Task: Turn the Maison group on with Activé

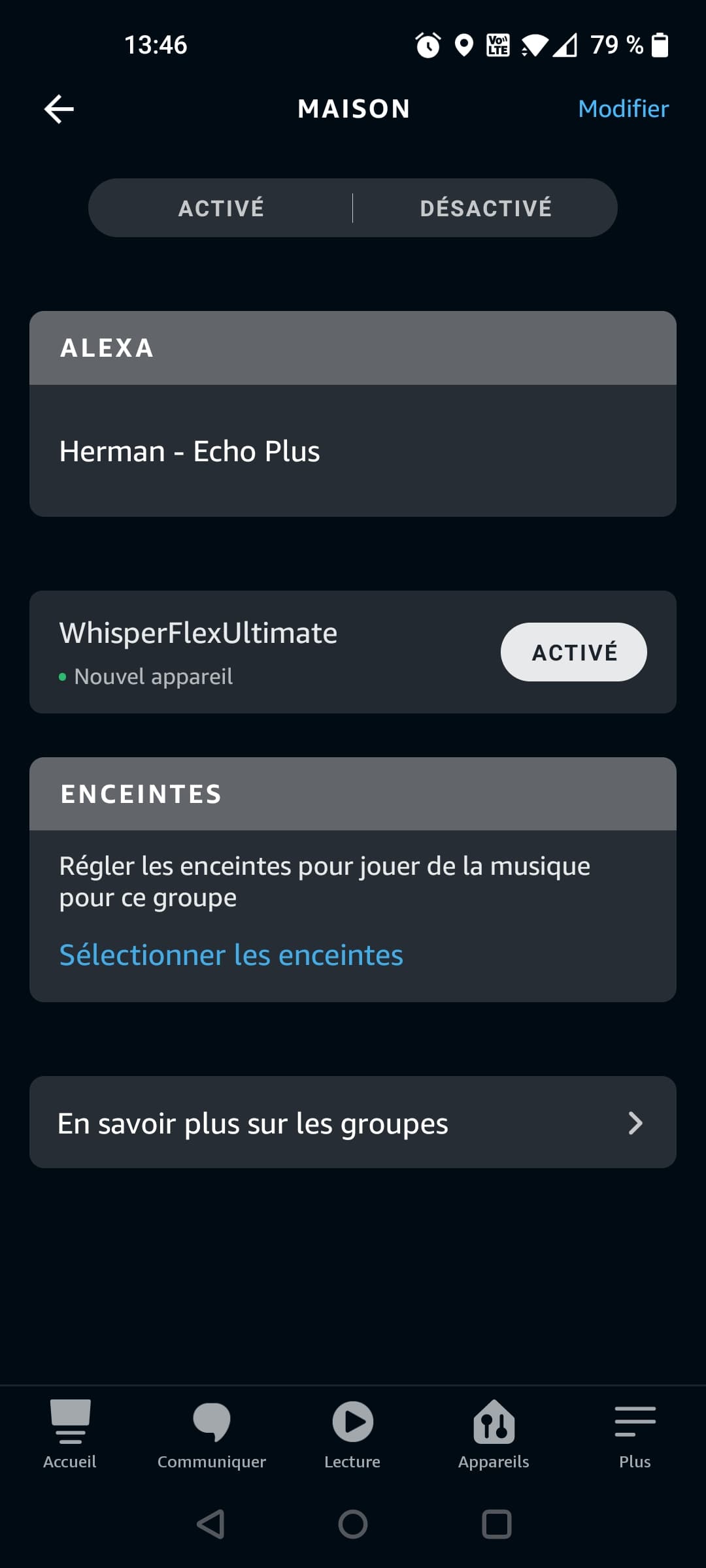Action: 222,208
